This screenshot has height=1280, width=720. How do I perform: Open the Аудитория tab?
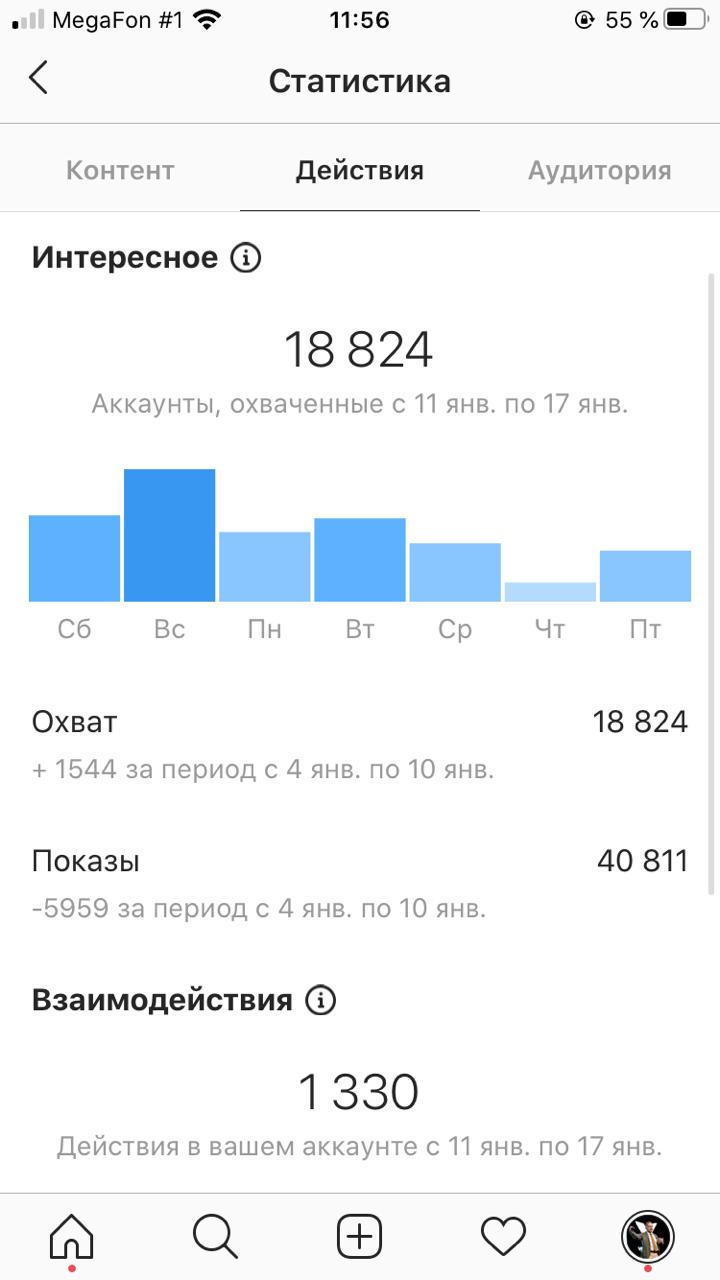click(599, 170)
